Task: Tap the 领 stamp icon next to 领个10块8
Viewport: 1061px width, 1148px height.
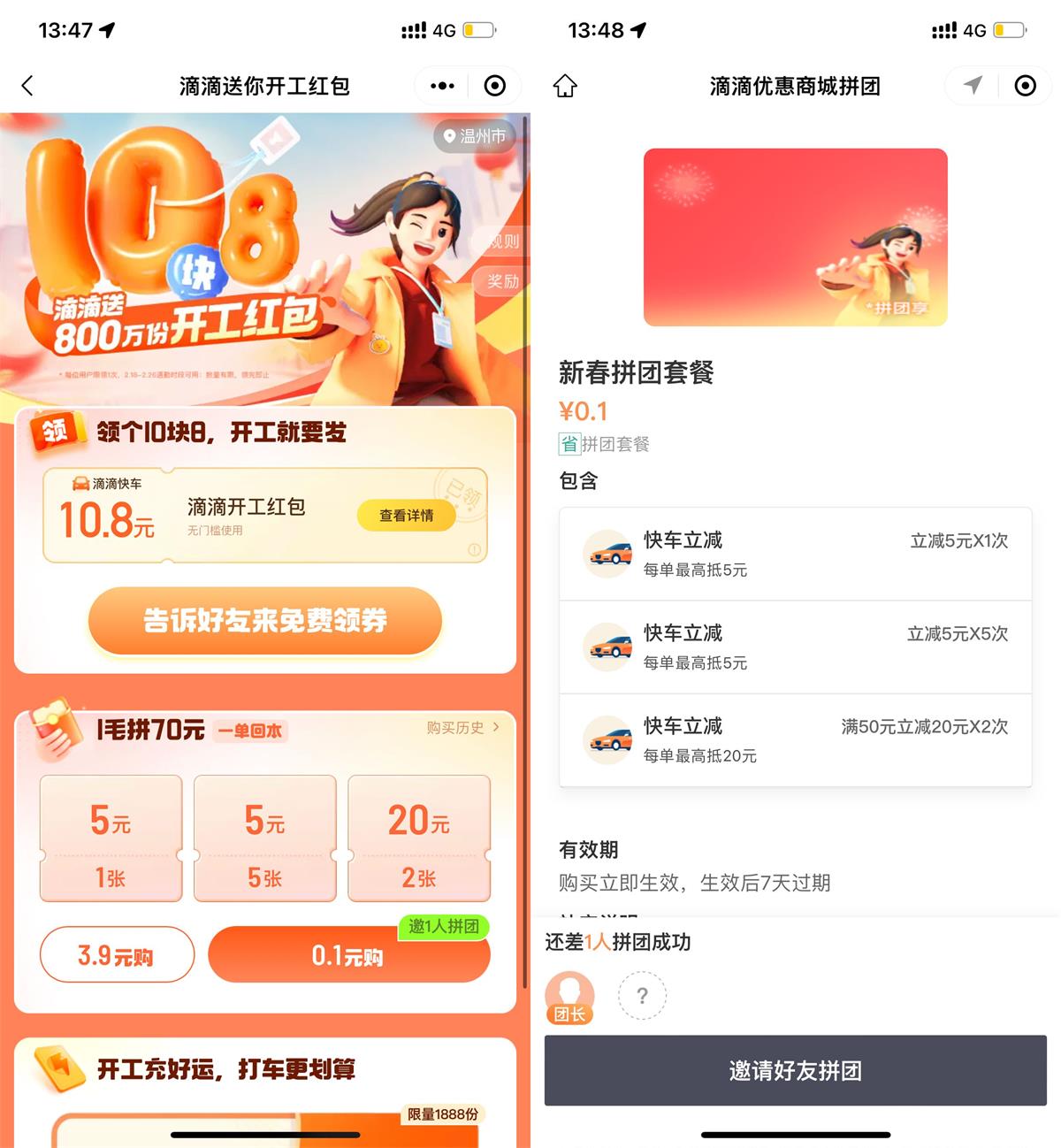Action: click(56, 433)
